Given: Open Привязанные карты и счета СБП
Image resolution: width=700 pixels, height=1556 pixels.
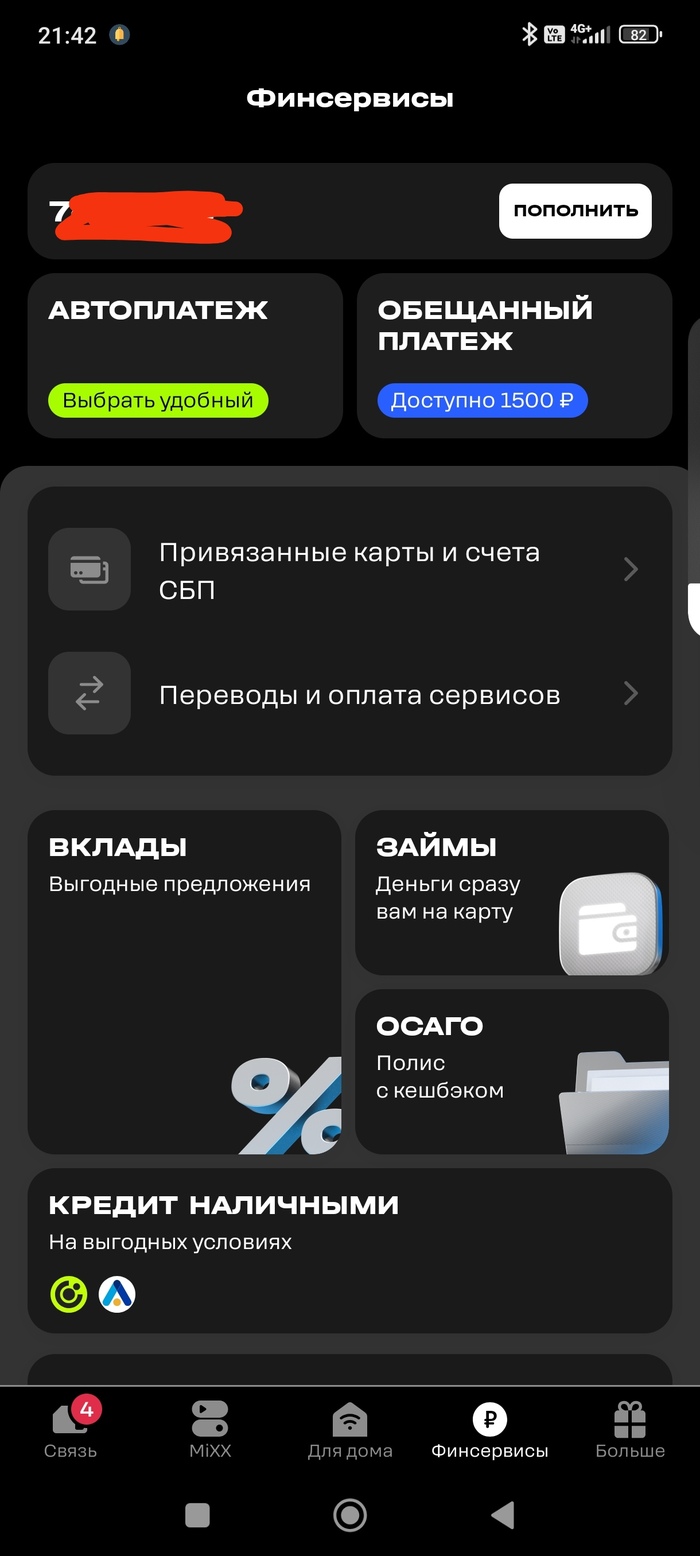Looking at the screenshot, I should point(349,570).
